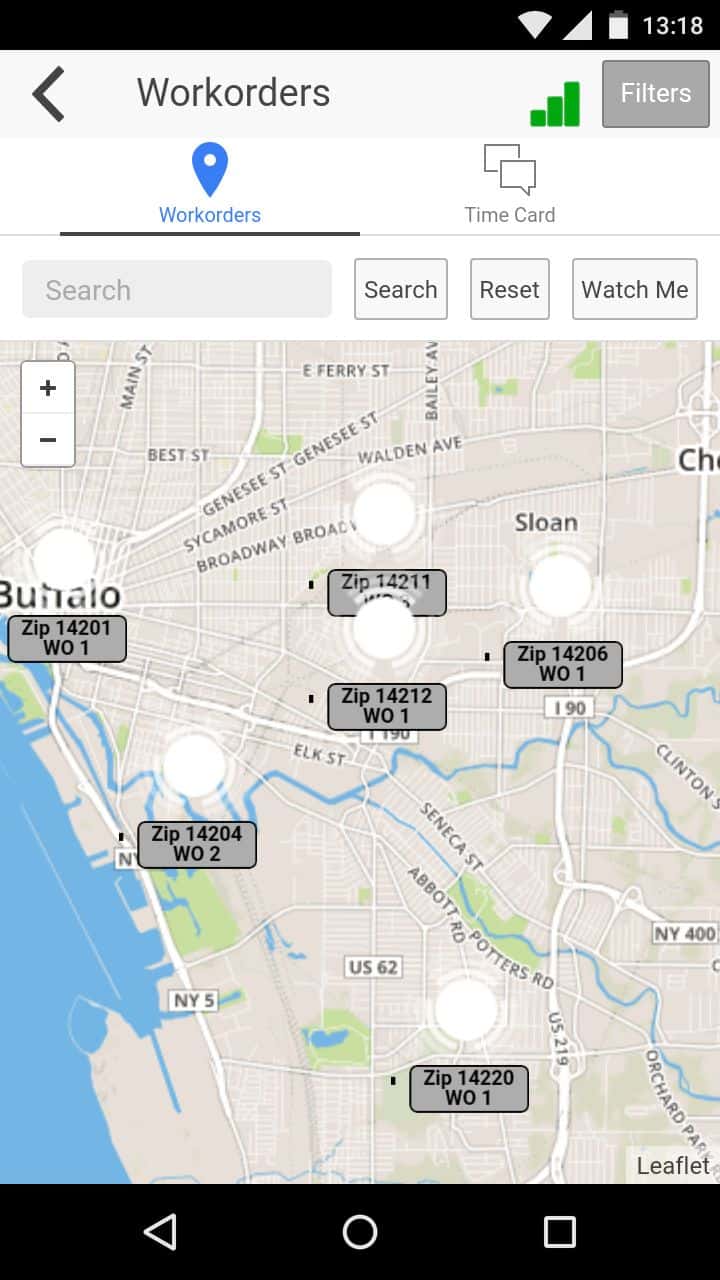Activate the Watch Me button

[634, 290]
